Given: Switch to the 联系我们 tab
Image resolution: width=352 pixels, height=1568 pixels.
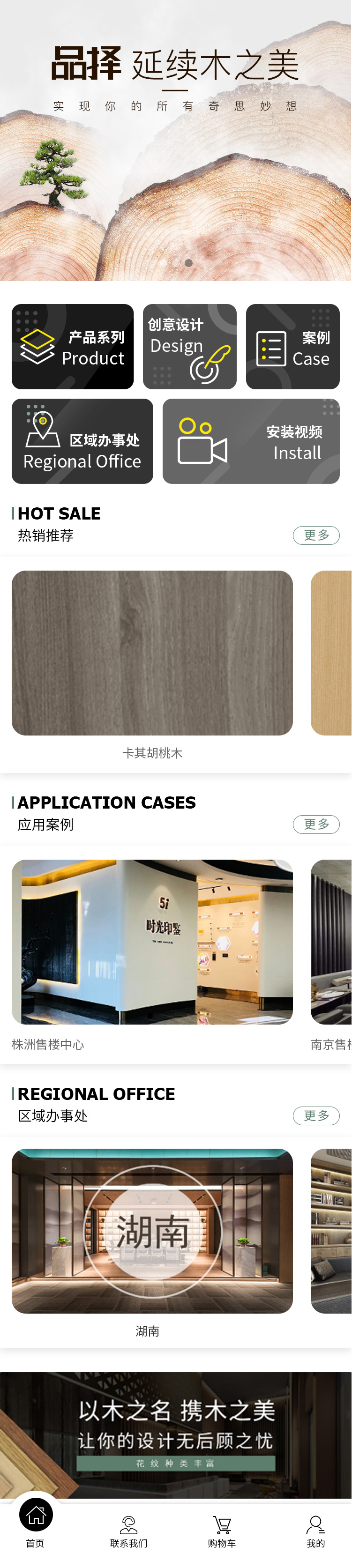Looking at the screenshot, I should (x=128, y=1531).
